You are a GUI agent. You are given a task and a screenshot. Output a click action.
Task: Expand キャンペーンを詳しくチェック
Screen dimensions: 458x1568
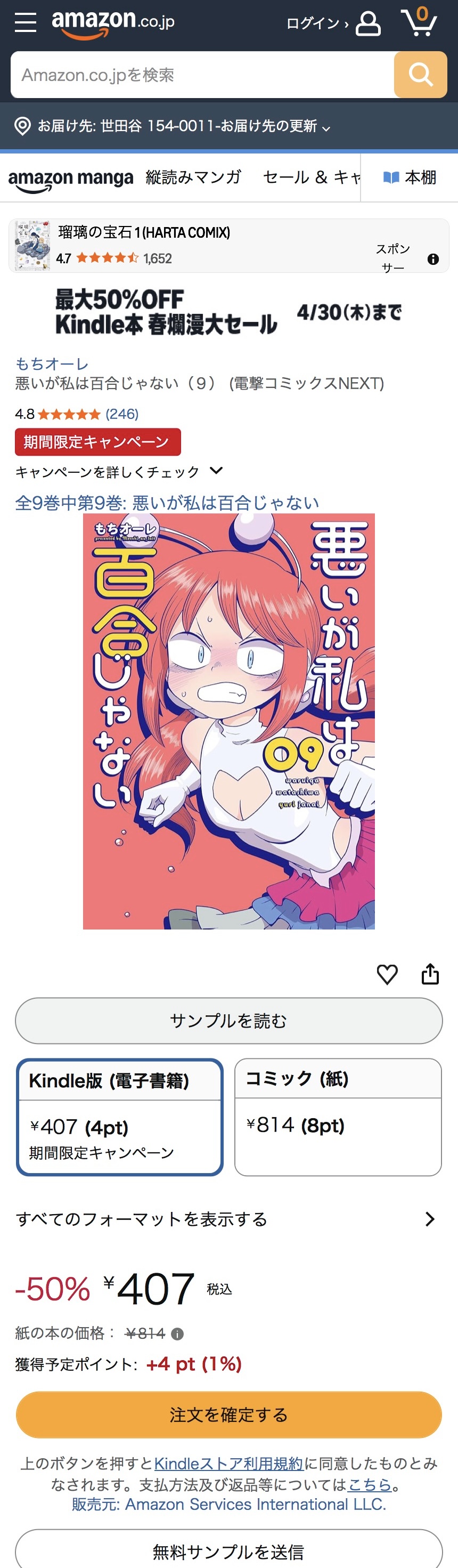119,472
